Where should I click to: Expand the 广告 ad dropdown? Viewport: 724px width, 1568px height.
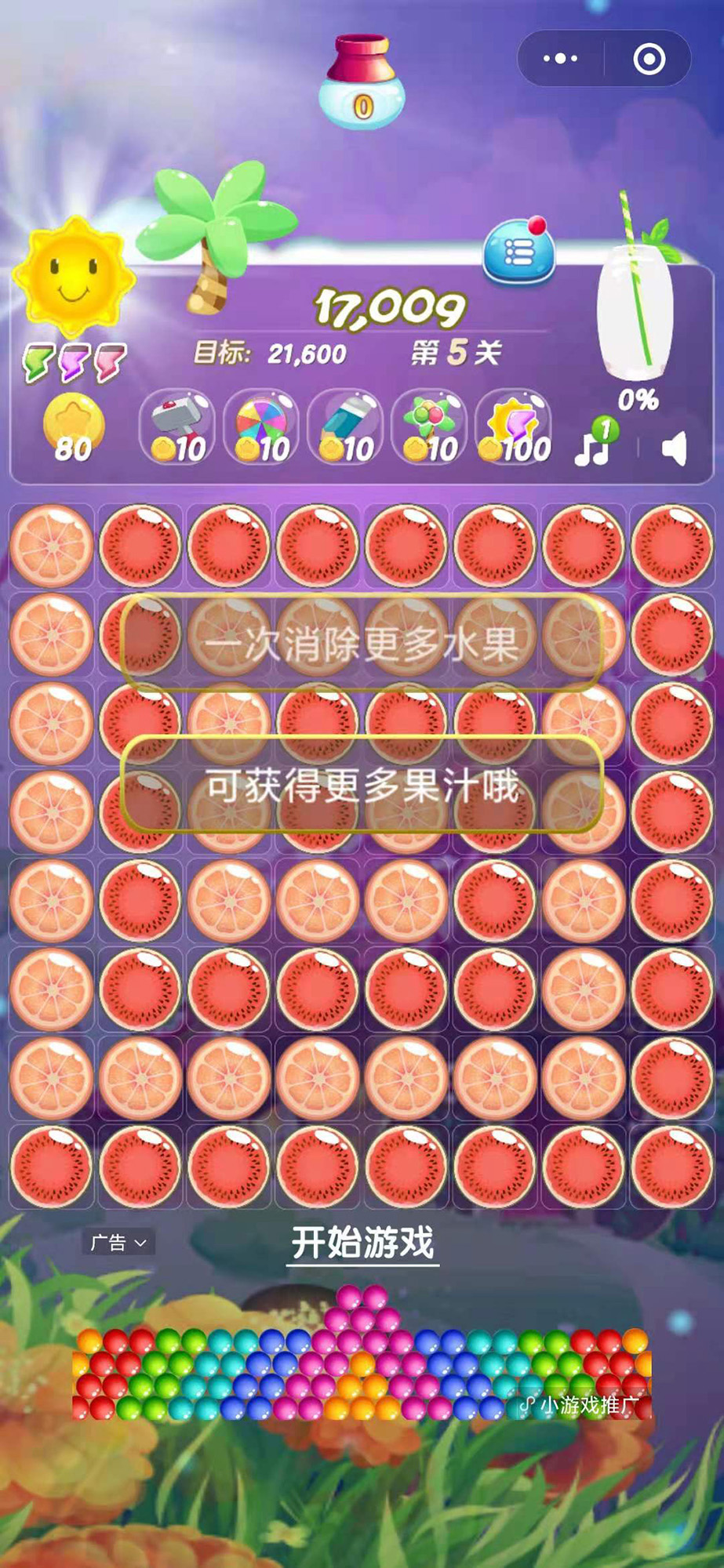(x=118, y=1243)
